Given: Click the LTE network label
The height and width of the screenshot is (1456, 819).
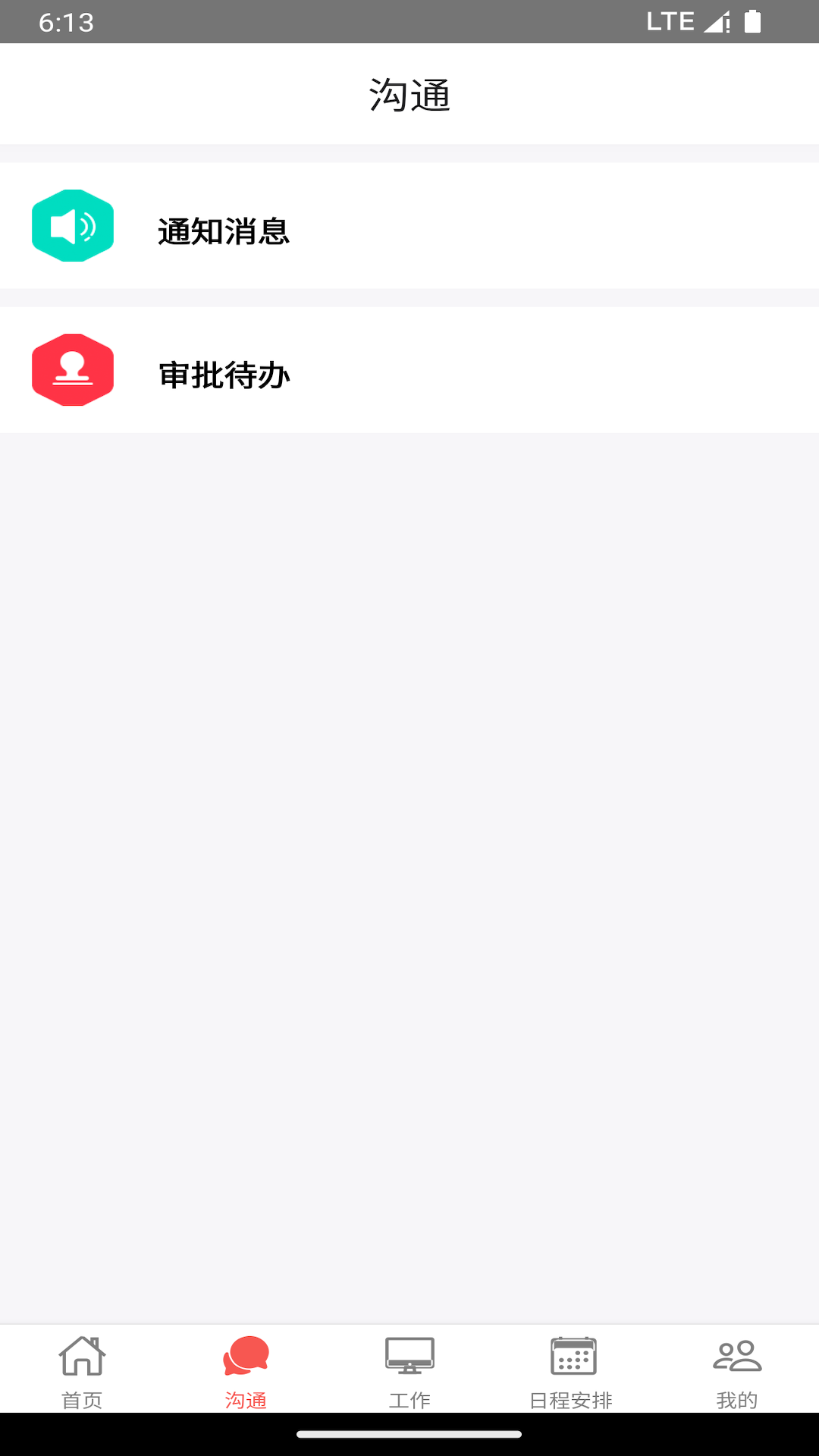Looking at the screenshot, I should [670, 20].
